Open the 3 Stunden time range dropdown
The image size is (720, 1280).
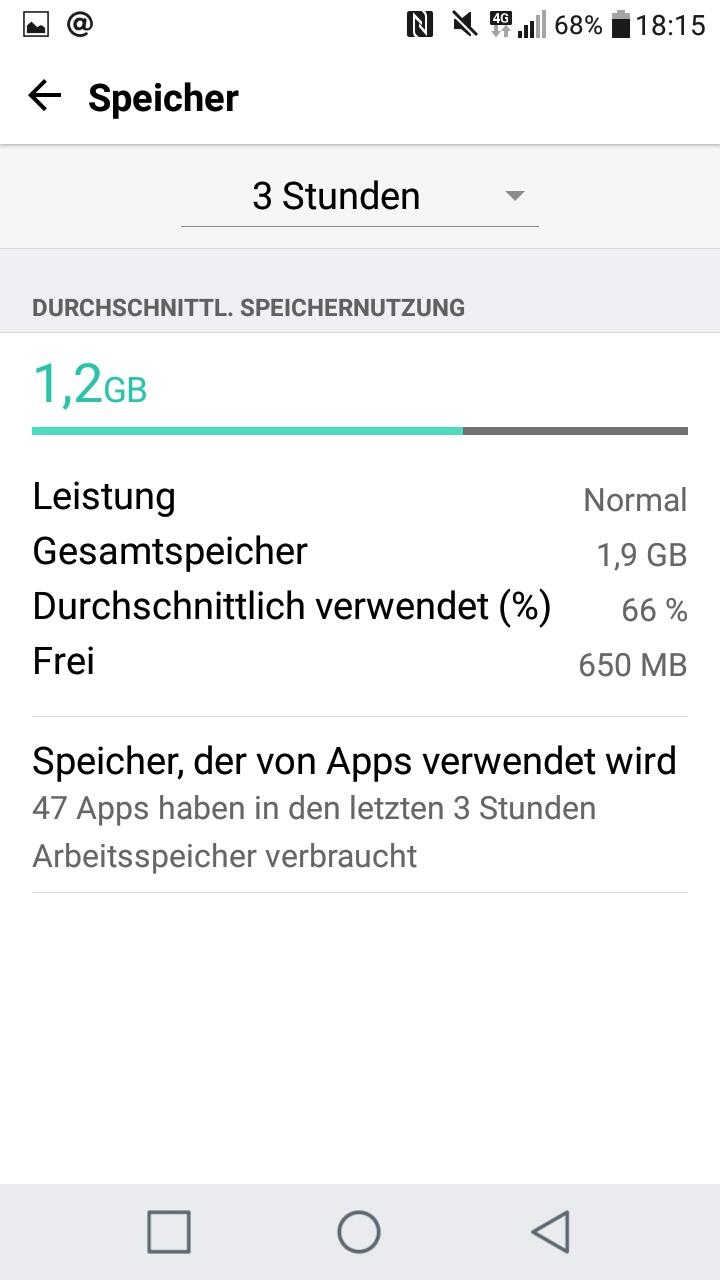[360, 197]
